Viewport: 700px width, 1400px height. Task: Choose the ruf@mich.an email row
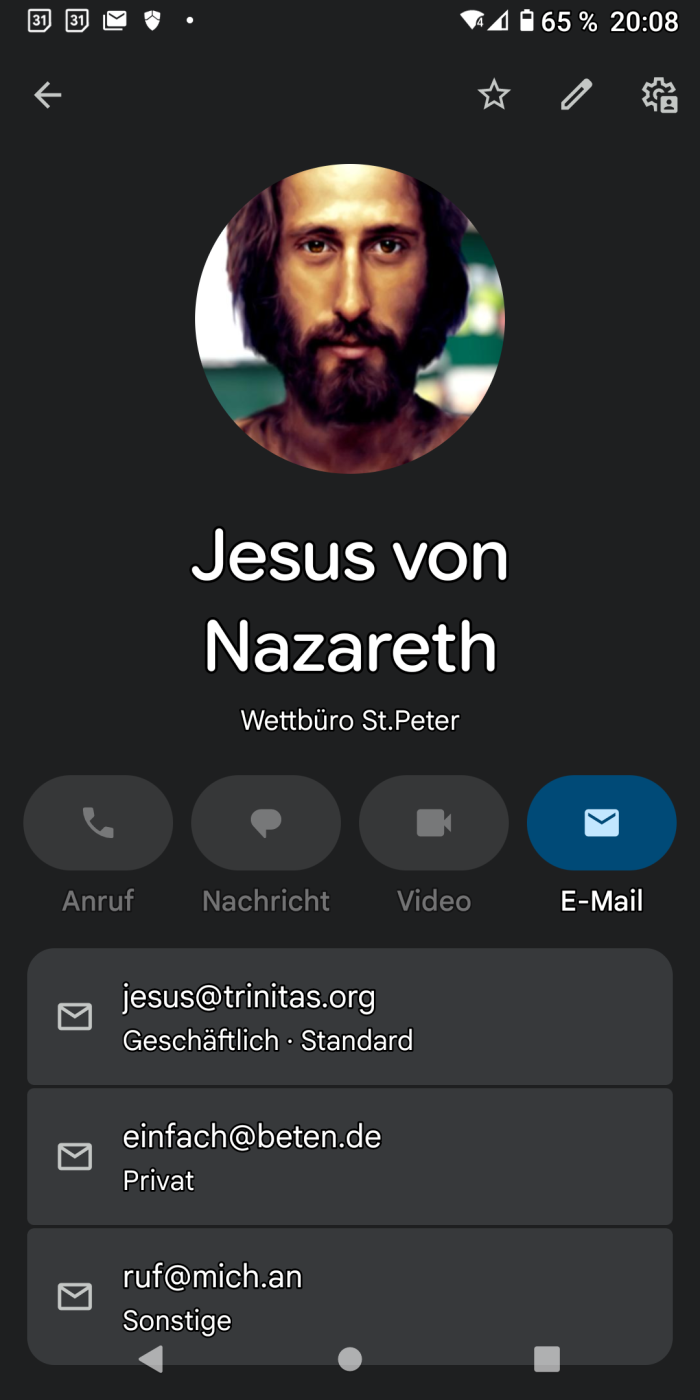pos(349,1295)
